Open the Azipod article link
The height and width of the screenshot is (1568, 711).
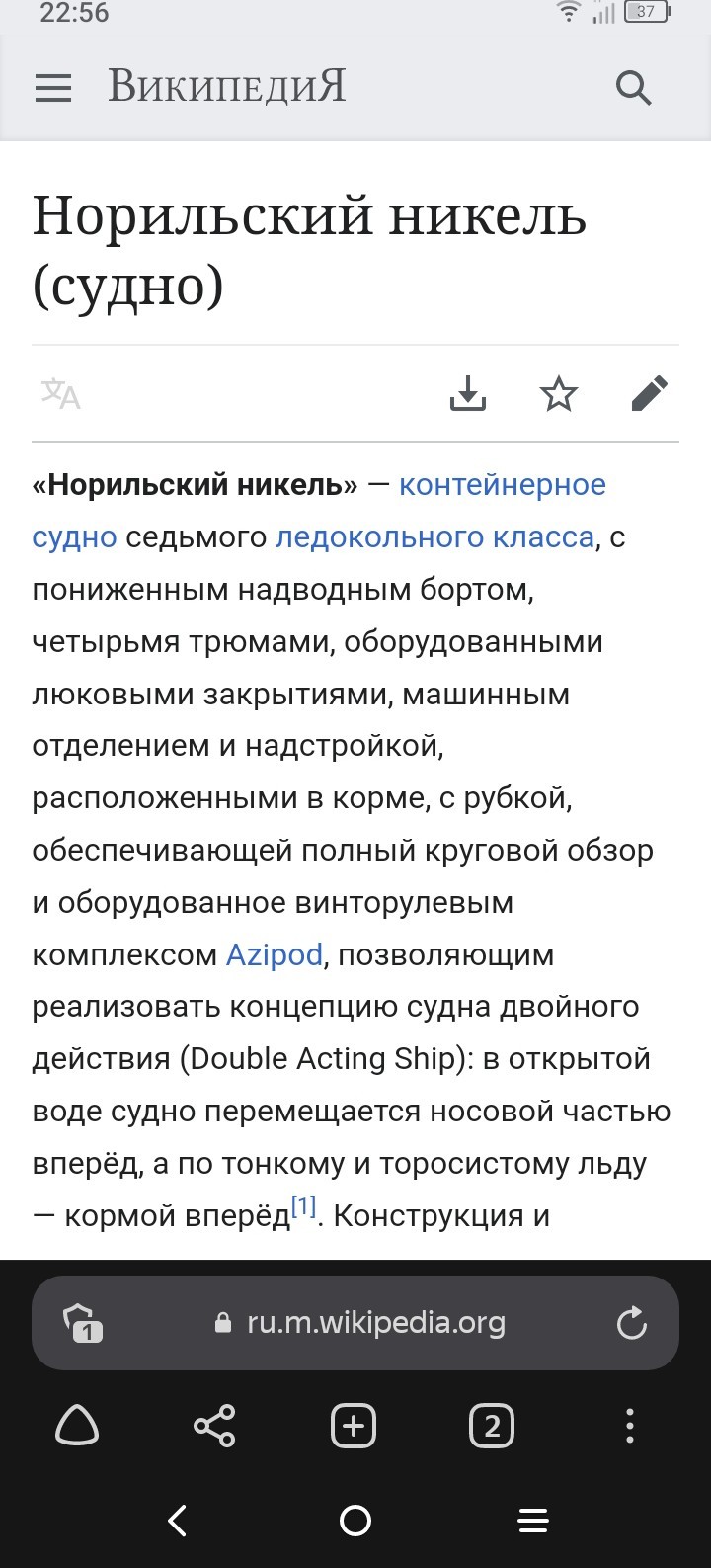(x=275, y=954)
